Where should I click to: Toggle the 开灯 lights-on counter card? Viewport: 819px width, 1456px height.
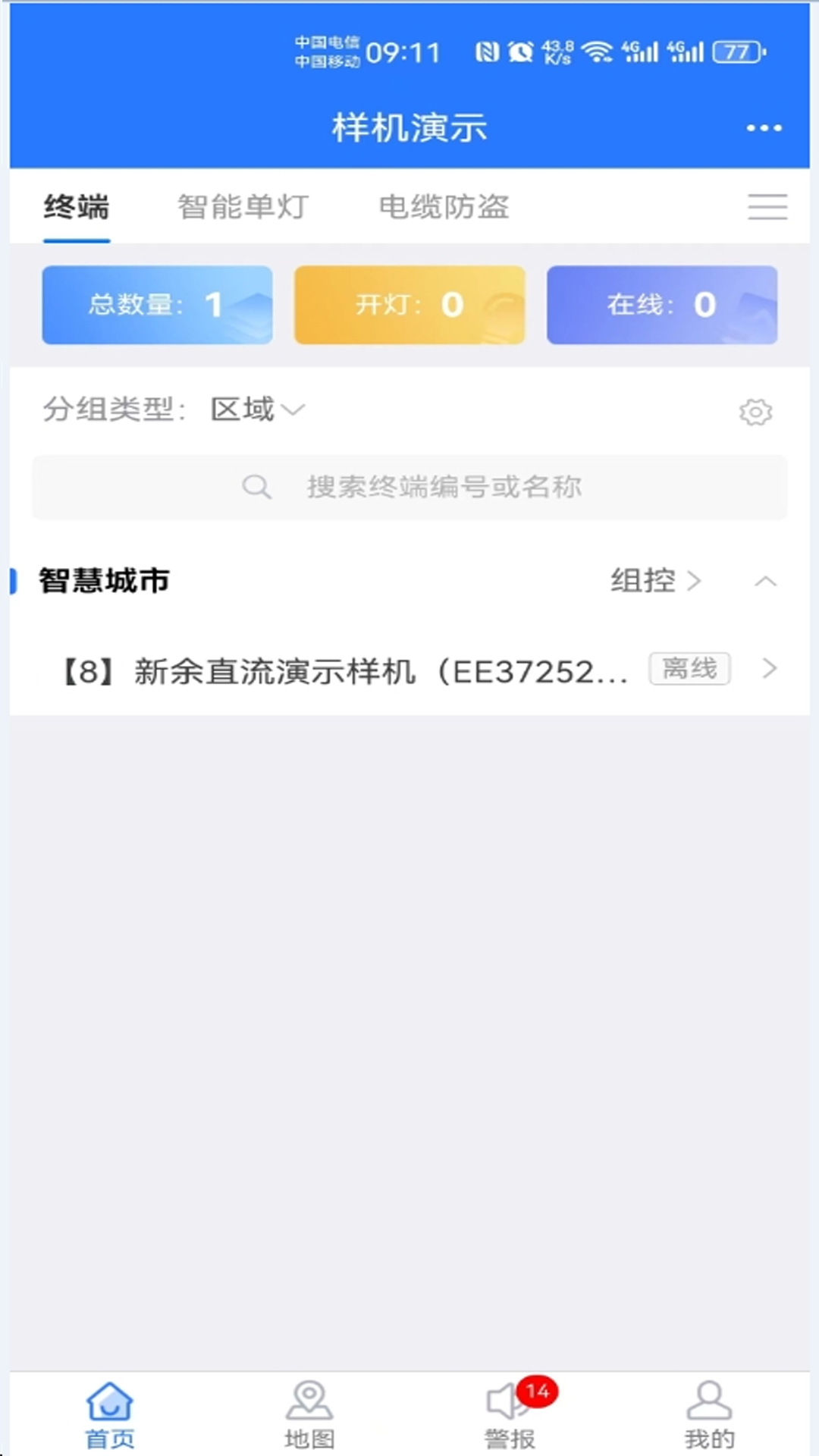tap(409, 304)
